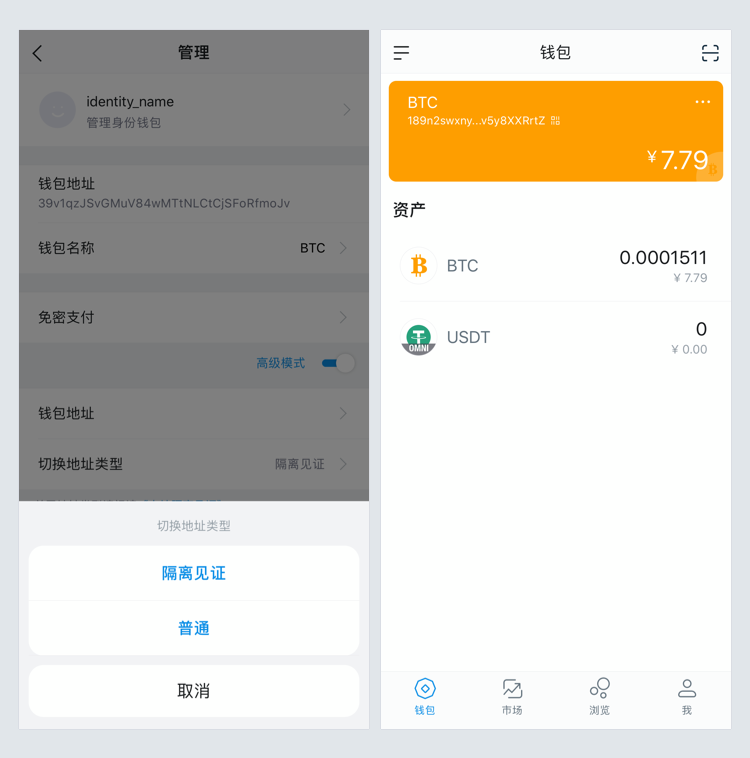Go to the 我 tab
750x758 pixels.
tap(687, 696)
